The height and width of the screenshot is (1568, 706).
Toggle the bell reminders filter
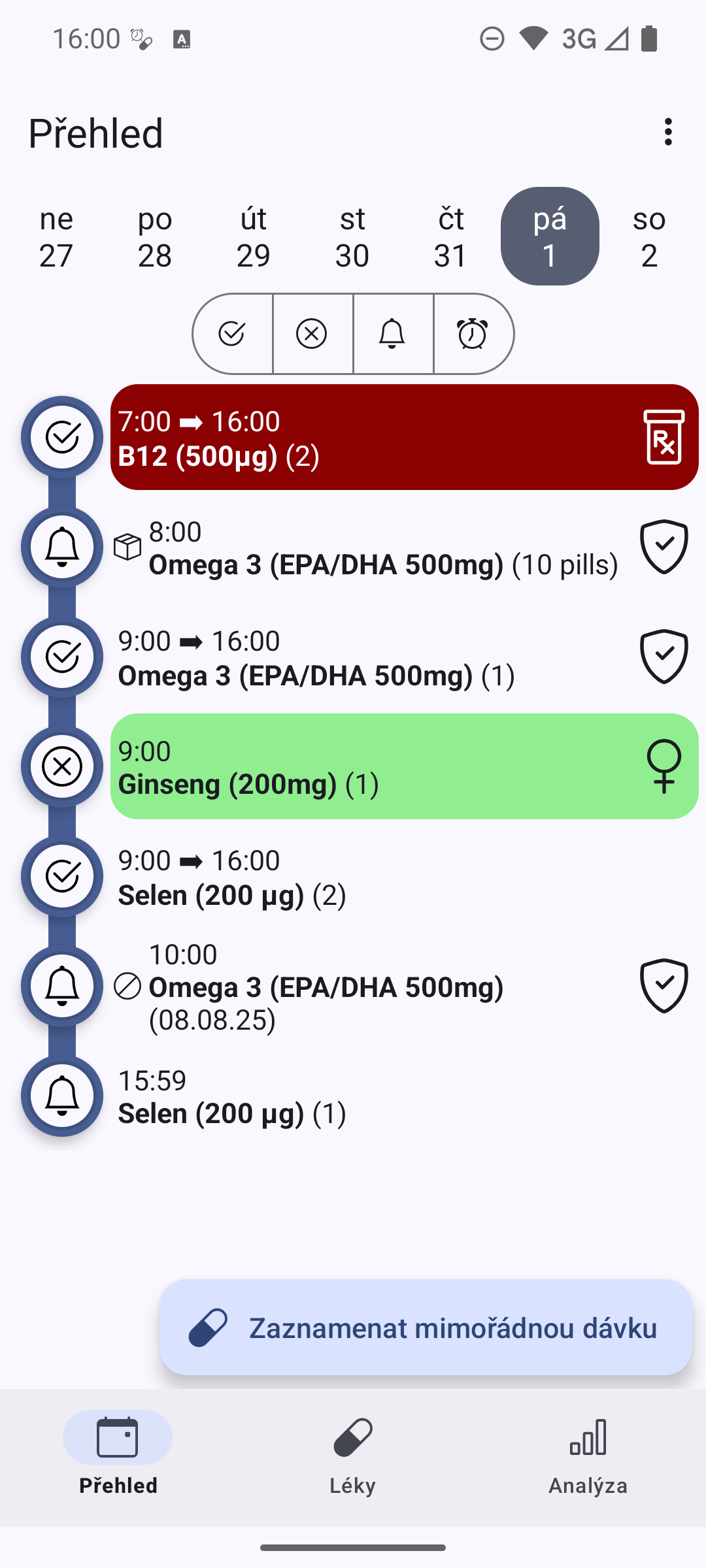tap(392, 334)
